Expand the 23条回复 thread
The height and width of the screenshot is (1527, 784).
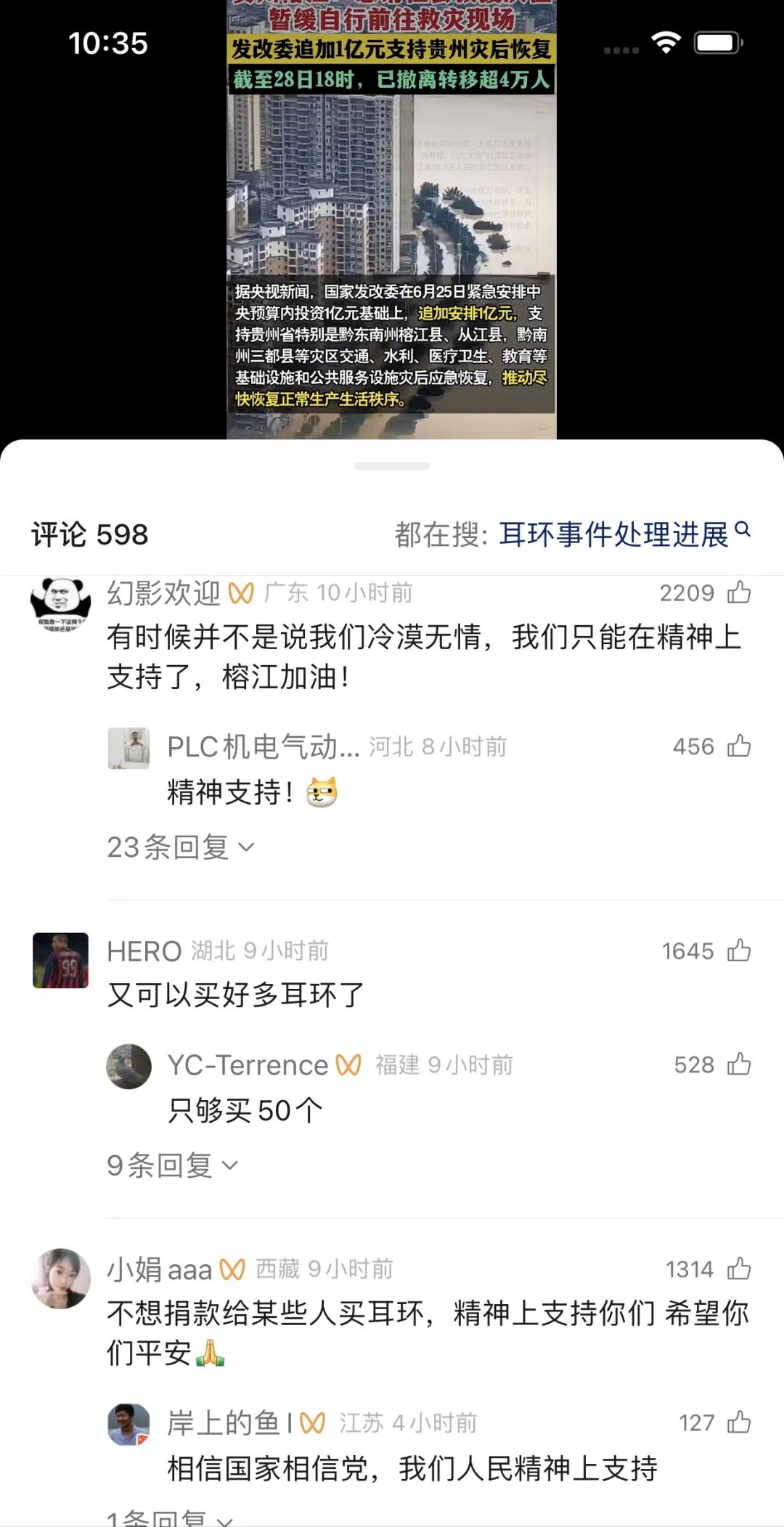click(180, 847)
